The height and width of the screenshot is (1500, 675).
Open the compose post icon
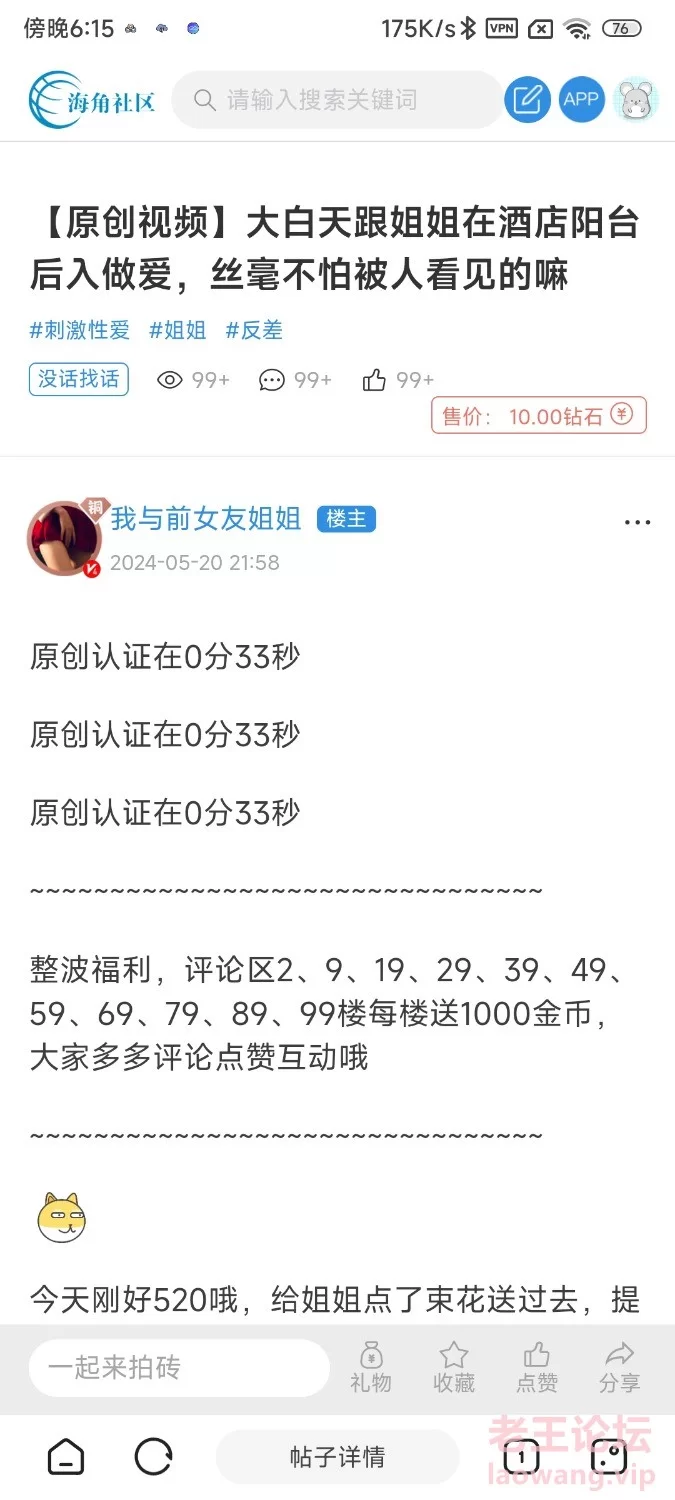point(527,100)
